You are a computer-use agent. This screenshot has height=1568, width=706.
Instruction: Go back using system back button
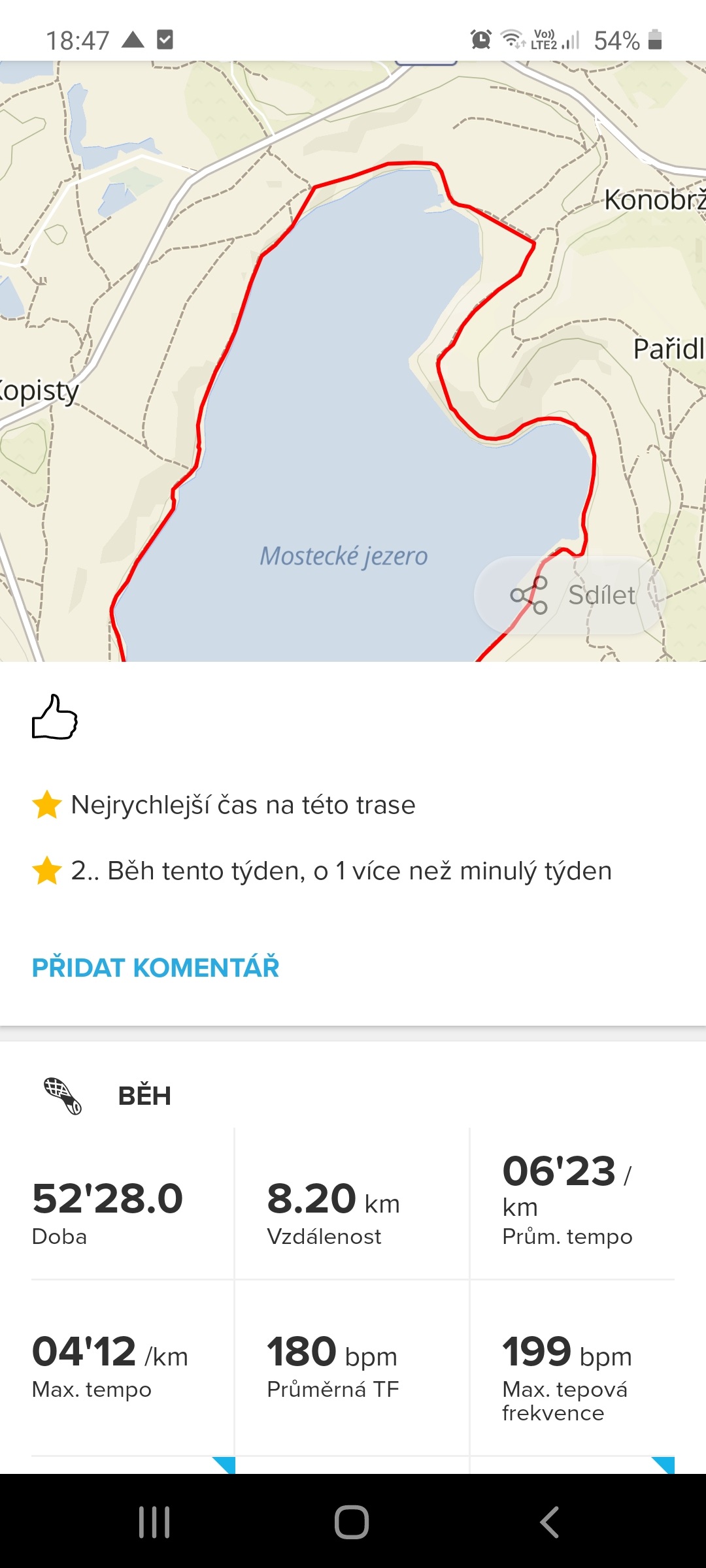point(550,1522)
